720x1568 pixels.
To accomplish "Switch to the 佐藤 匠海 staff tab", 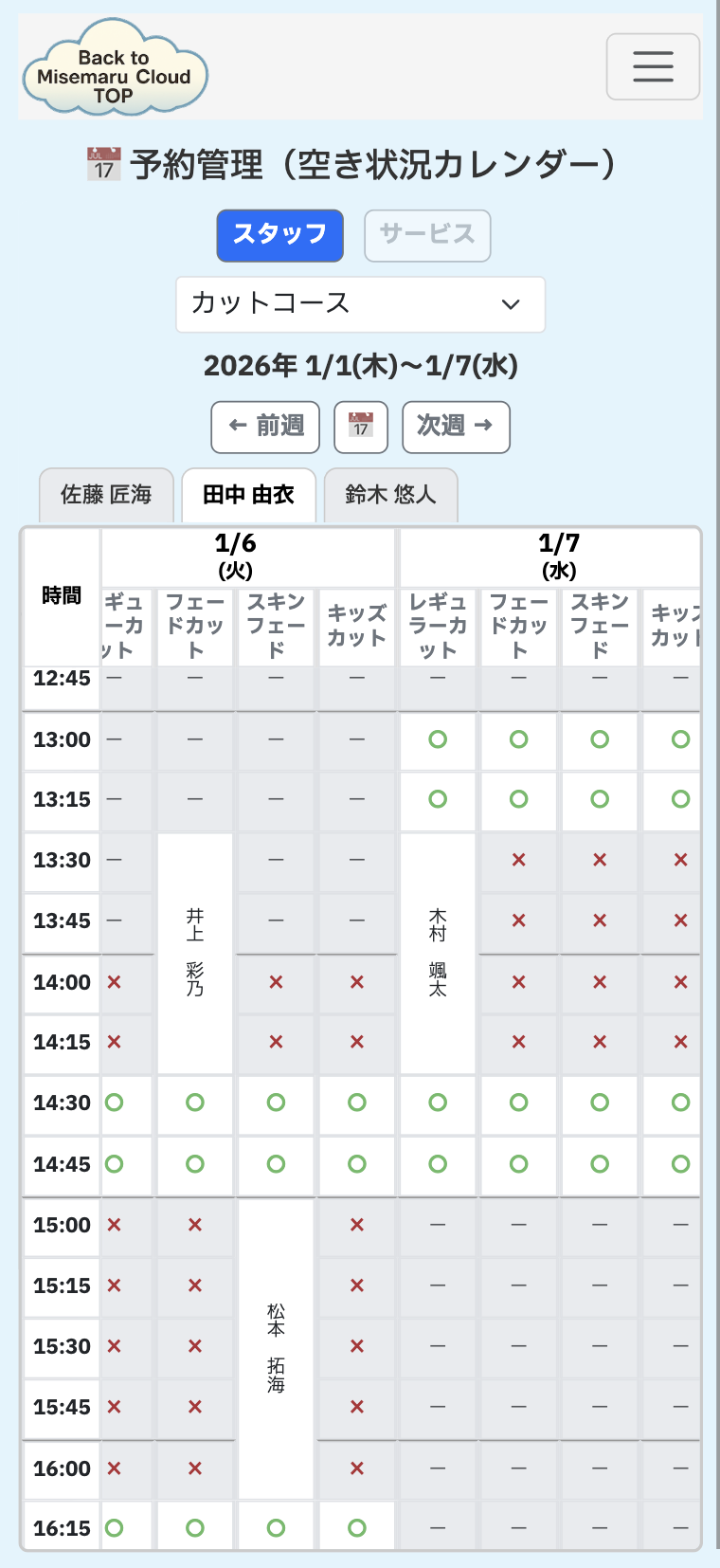I will pos(105,494).
